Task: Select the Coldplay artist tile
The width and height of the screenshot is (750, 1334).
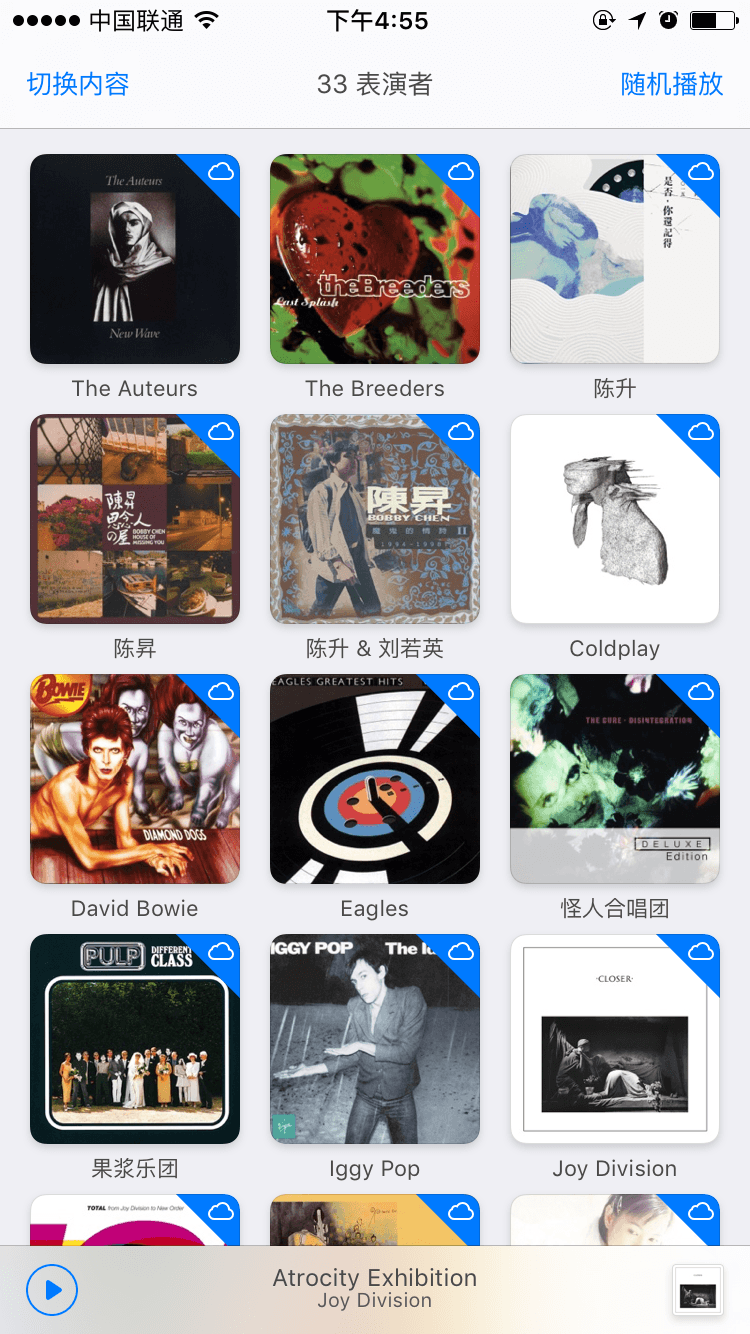Action: [615, 519]
